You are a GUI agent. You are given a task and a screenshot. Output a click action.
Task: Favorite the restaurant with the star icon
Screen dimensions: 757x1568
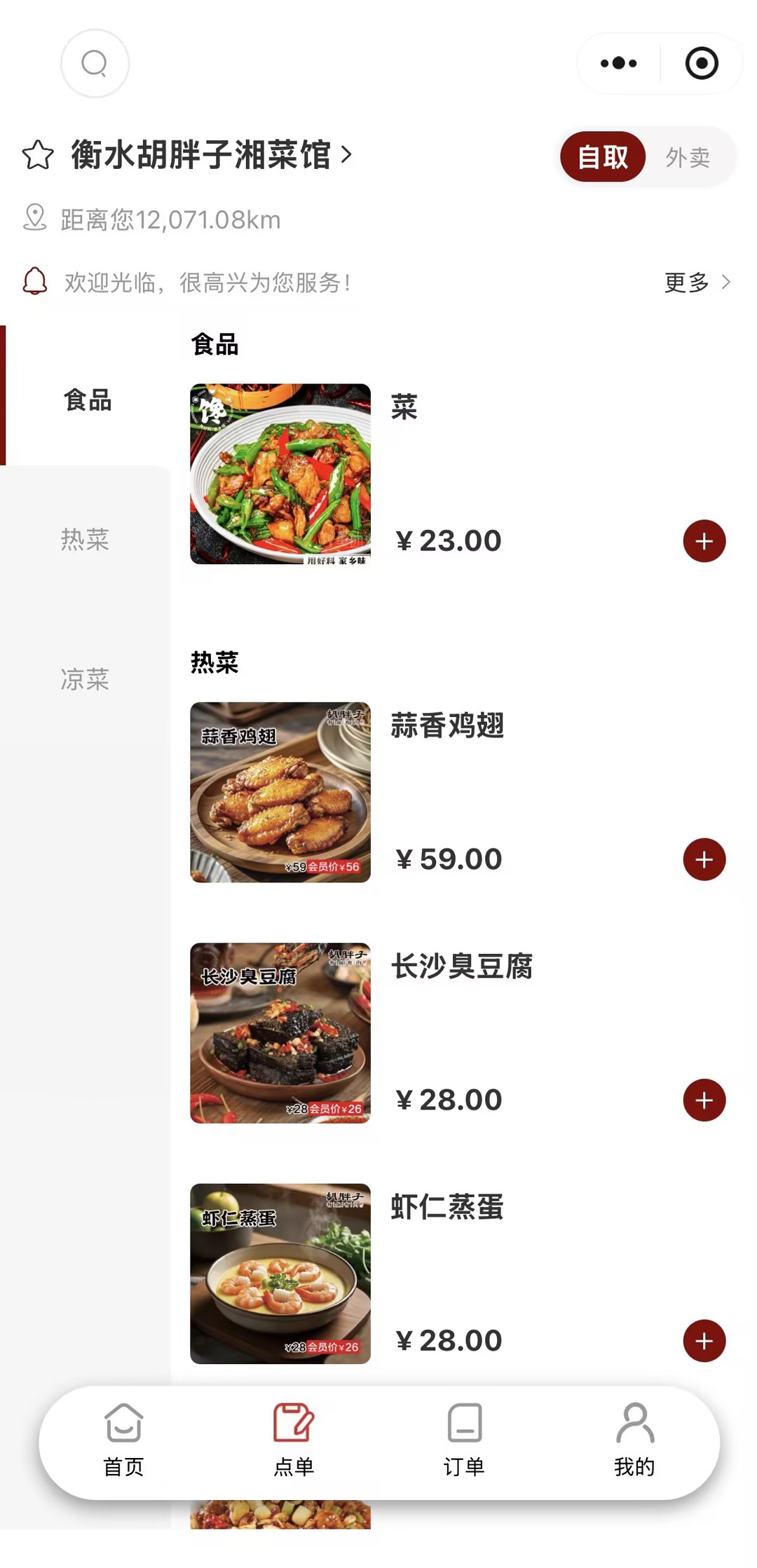pyautogui.click(x=38, y=156)
